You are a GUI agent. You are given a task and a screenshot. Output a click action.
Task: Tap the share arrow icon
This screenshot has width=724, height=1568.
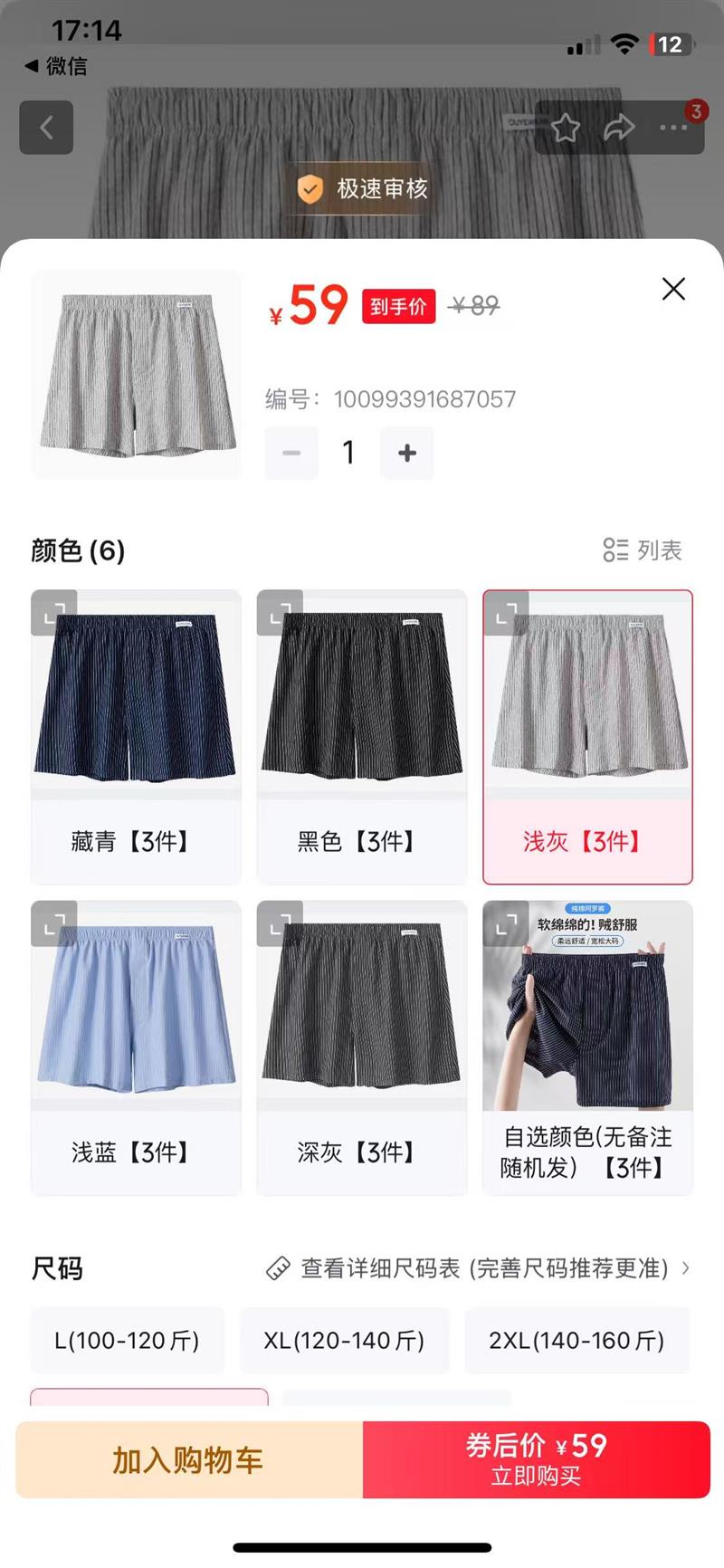pyautogui.click(x=619, y=128)
